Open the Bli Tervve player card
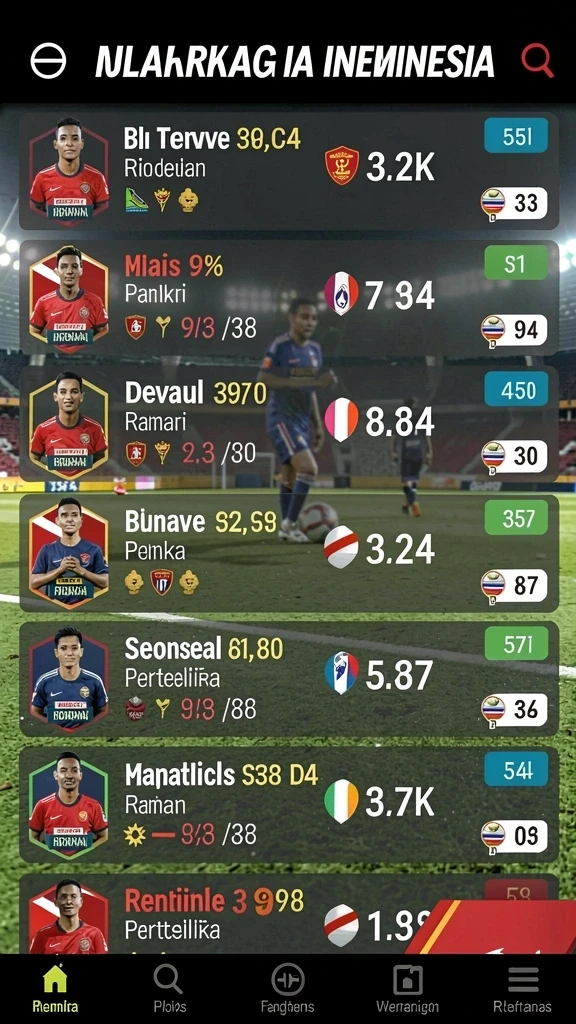The image size is (576, 1024). point(289,170)
